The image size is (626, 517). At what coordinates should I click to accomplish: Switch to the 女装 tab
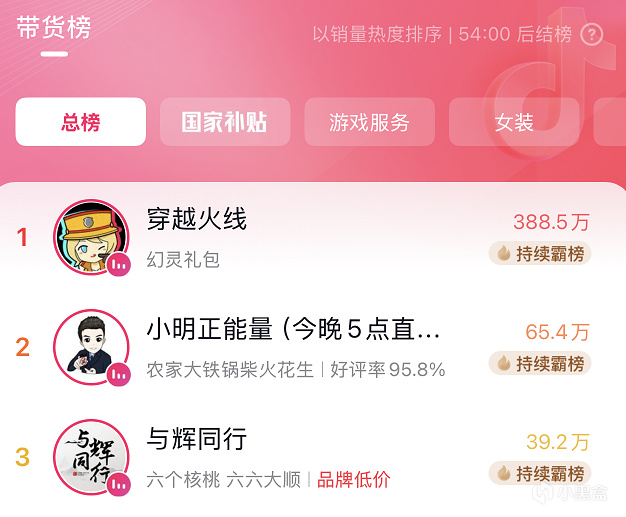(514, 122)
